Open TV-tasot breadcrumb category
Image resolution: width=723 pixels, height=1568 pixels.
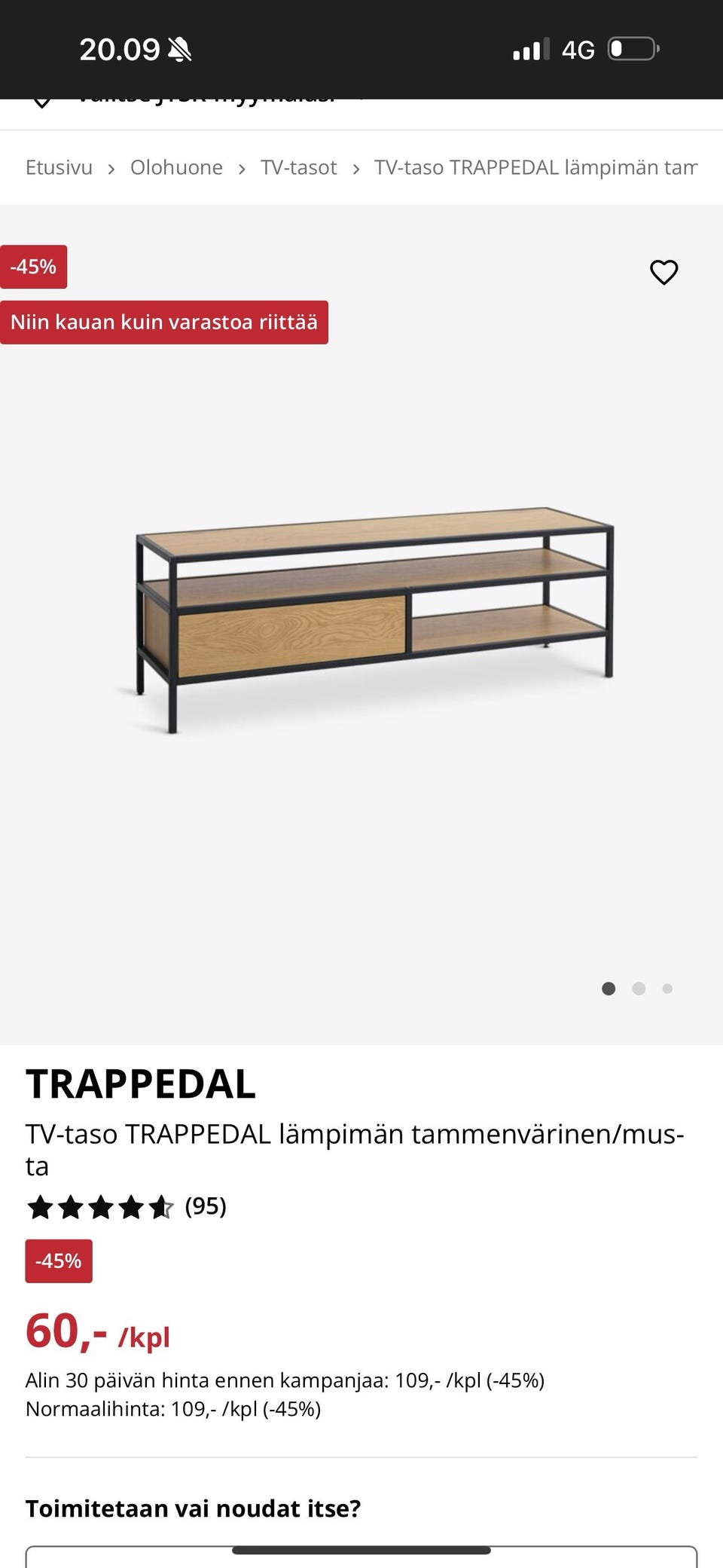pos(298,167)
